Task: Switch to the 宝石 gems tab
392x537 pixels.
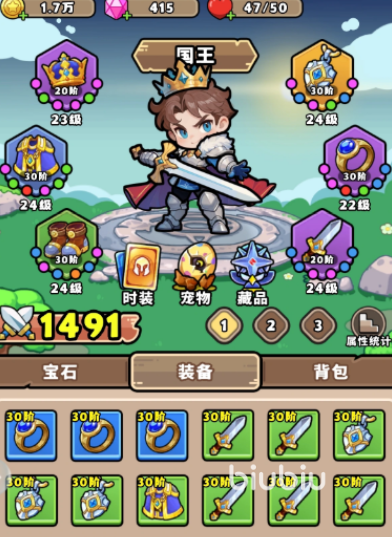Action: coord(60,372)
